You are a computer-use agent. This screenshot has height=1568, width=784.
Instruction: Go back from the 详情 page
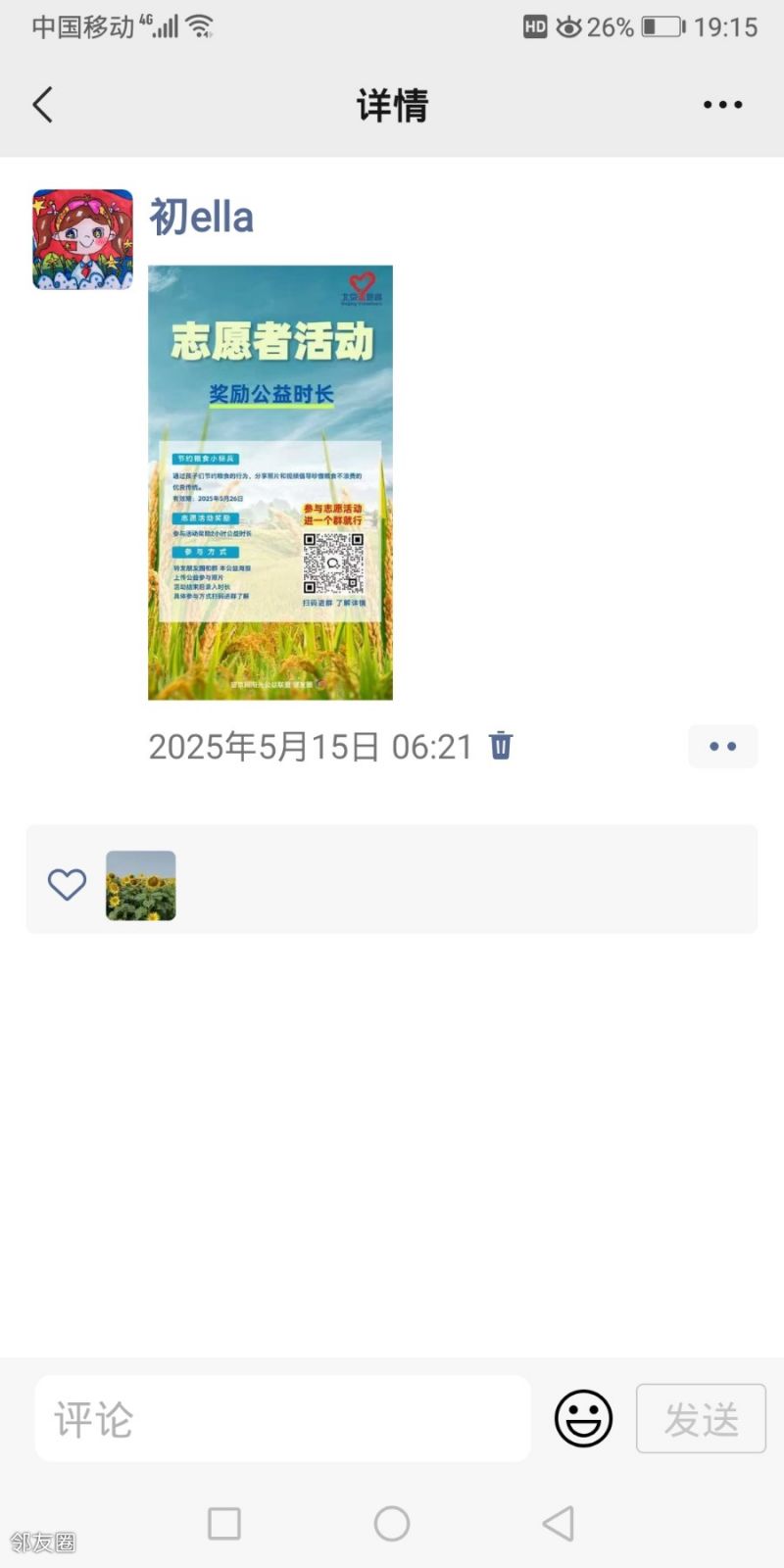42,105
